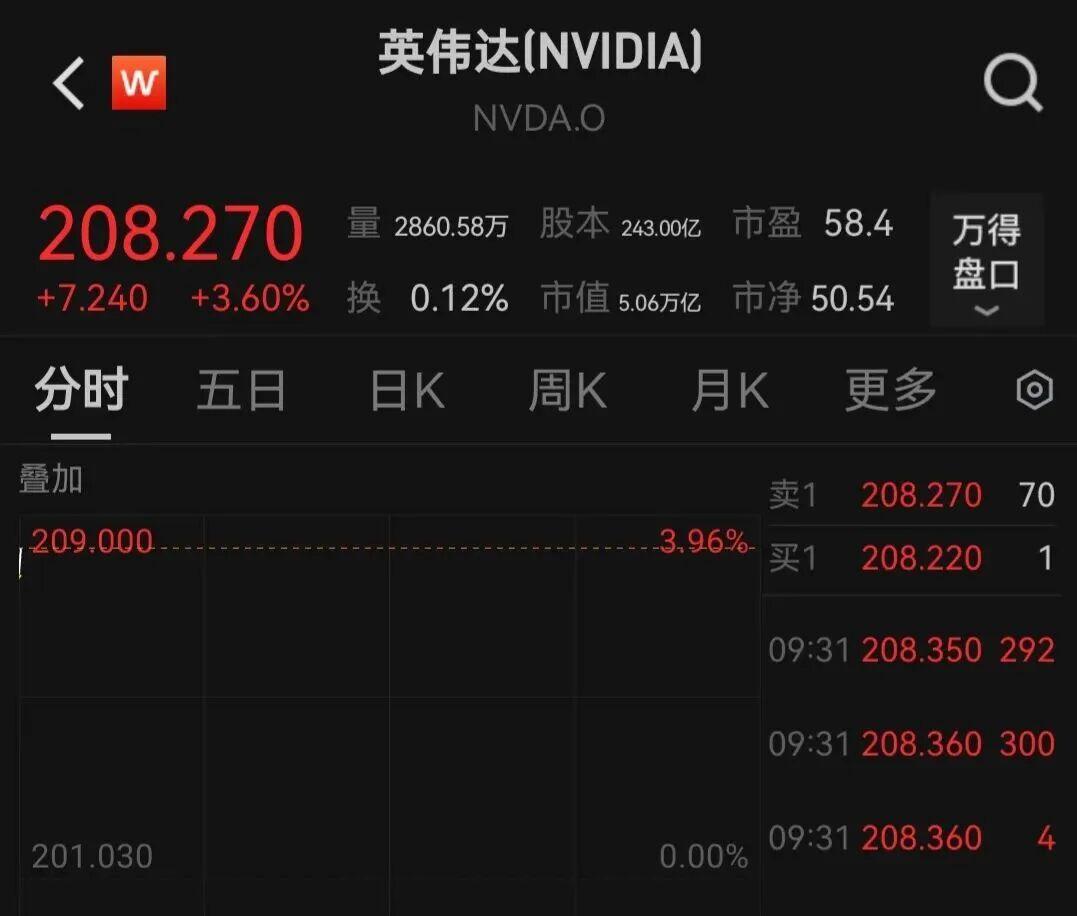The width and height of the screenshot is (1077, 916).
Task: Tap 叠加 to overlay a comparison
Action: click(51, 480)
